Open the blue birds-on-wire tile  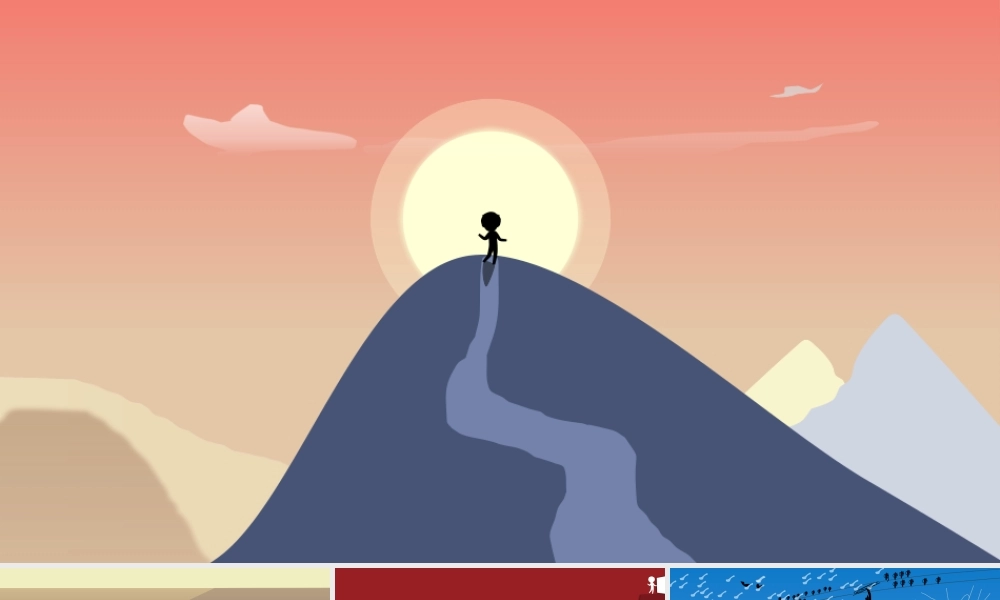834,584
